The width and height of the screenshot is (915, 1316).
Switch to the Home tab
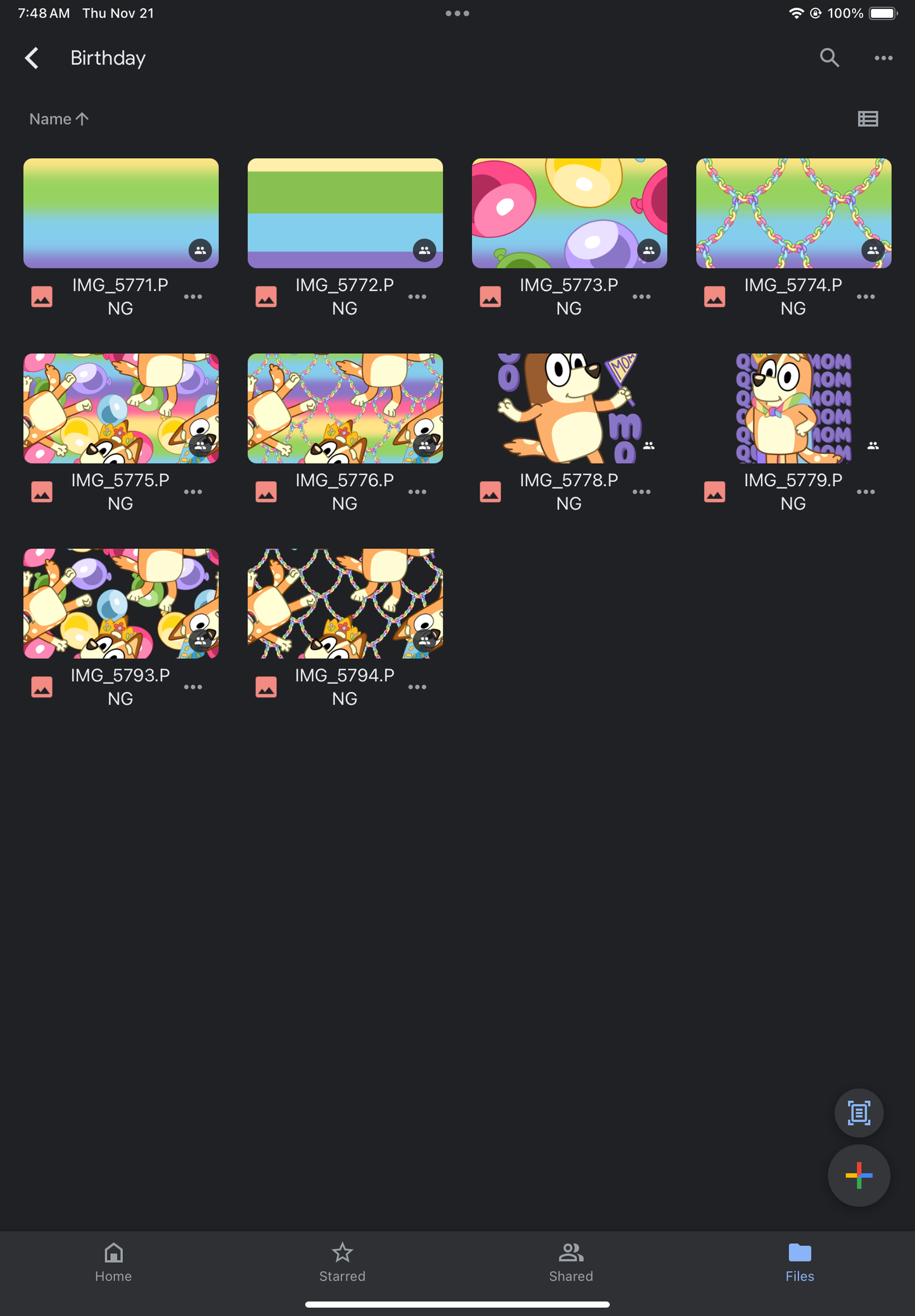click(x=113, y=1262)
